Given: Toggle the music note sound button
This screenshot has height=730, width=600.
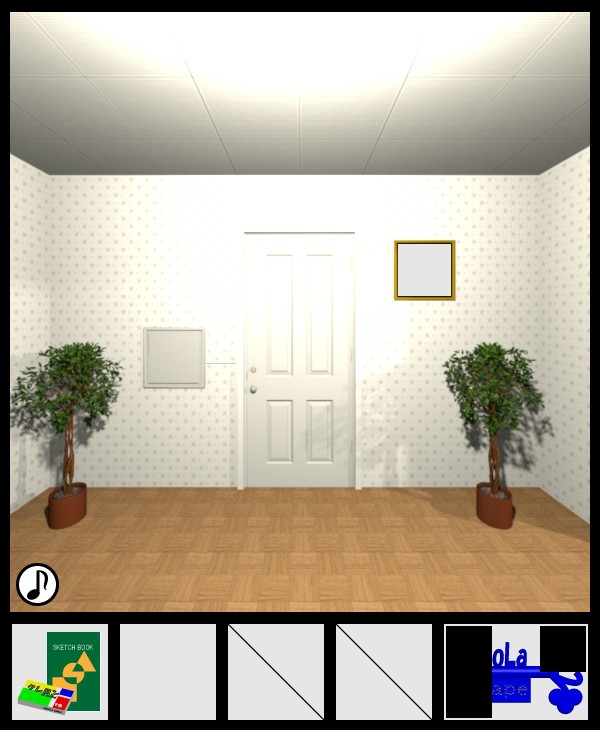Looking at the screenshot, I should point(37,584).
